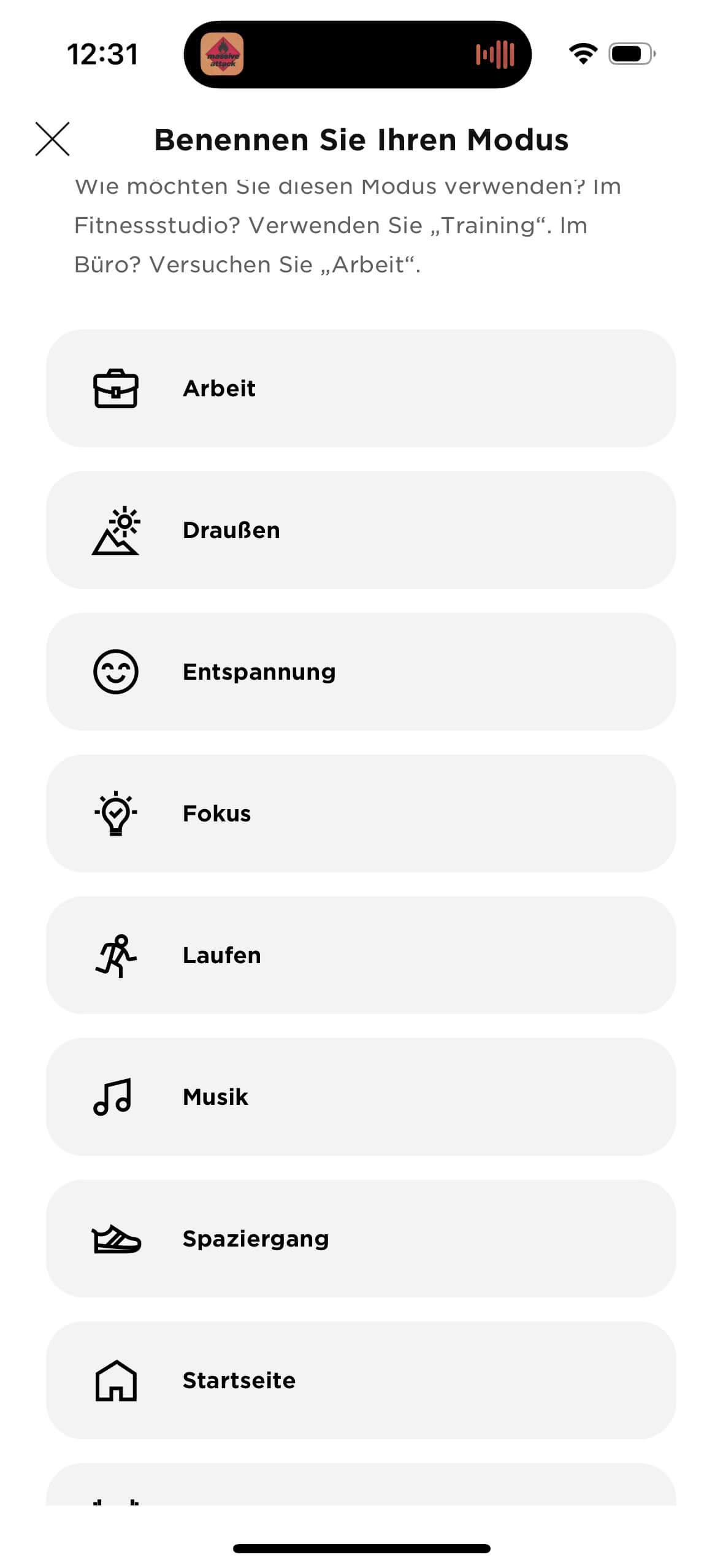Image resolution: width=723 pixels, height=1568 pixels.
Task: Tap the Musik mode option
Action: pyautogui.click(x=361, y=1097)
